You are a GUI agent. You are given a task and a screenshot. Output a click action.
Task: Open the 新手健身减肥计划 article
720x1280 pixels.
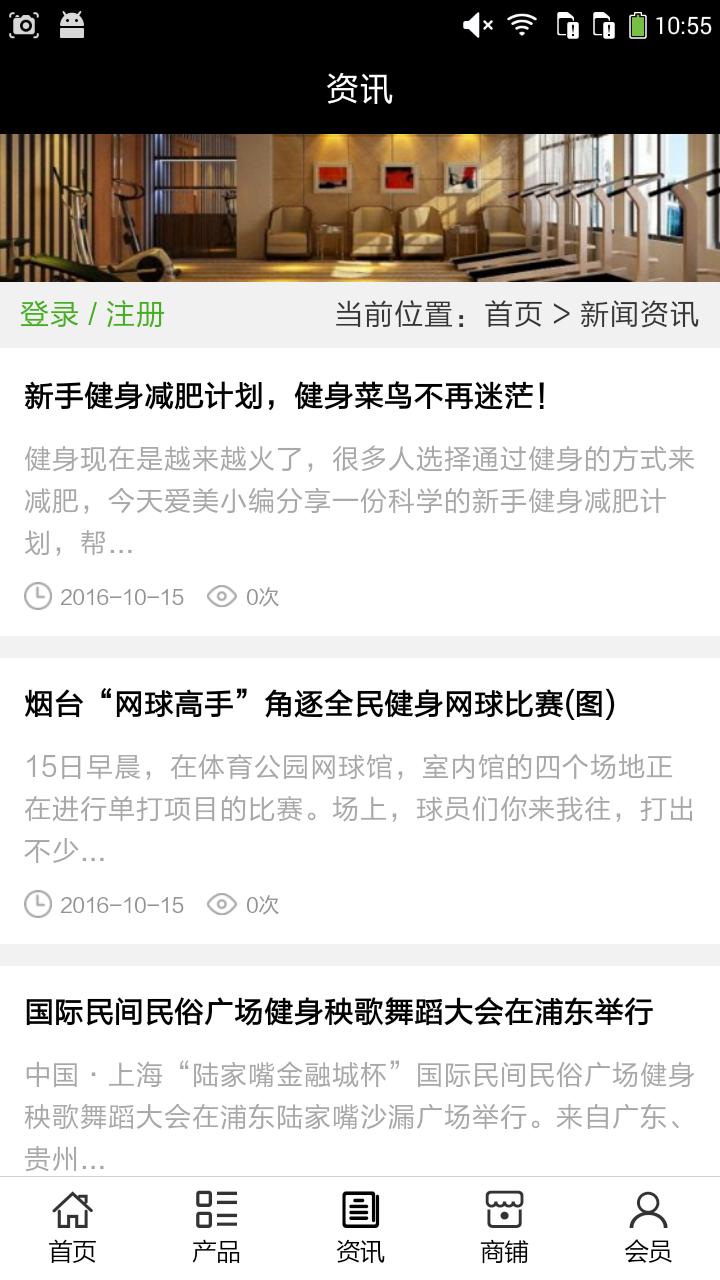coord(288,397)
